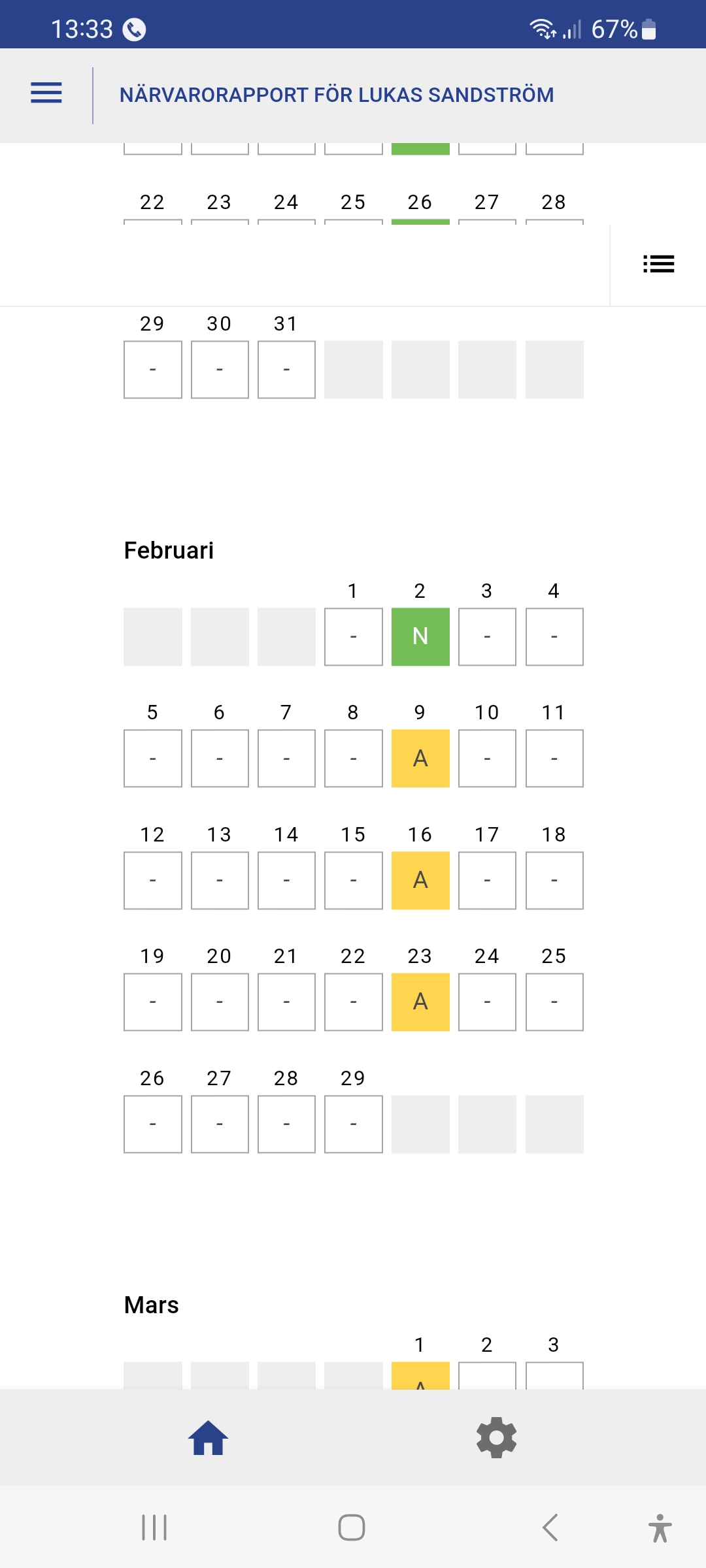Go to the home tab
The image size is (706, 1568).
(208, 1438)
